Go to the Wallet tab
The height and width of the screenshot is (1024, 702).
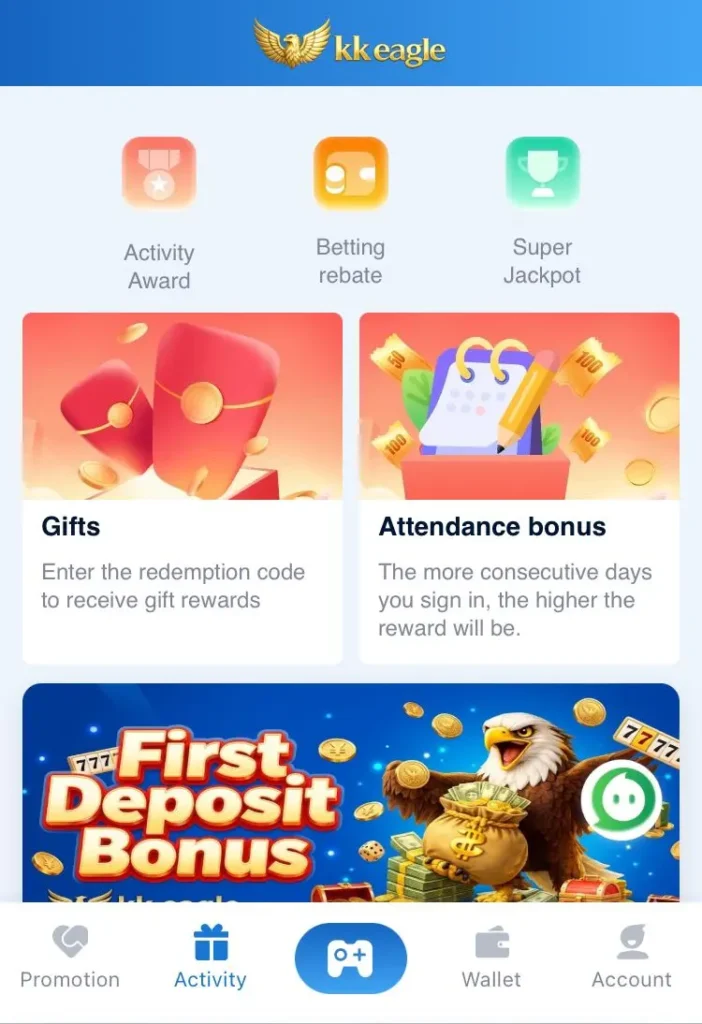click(491, 959)
